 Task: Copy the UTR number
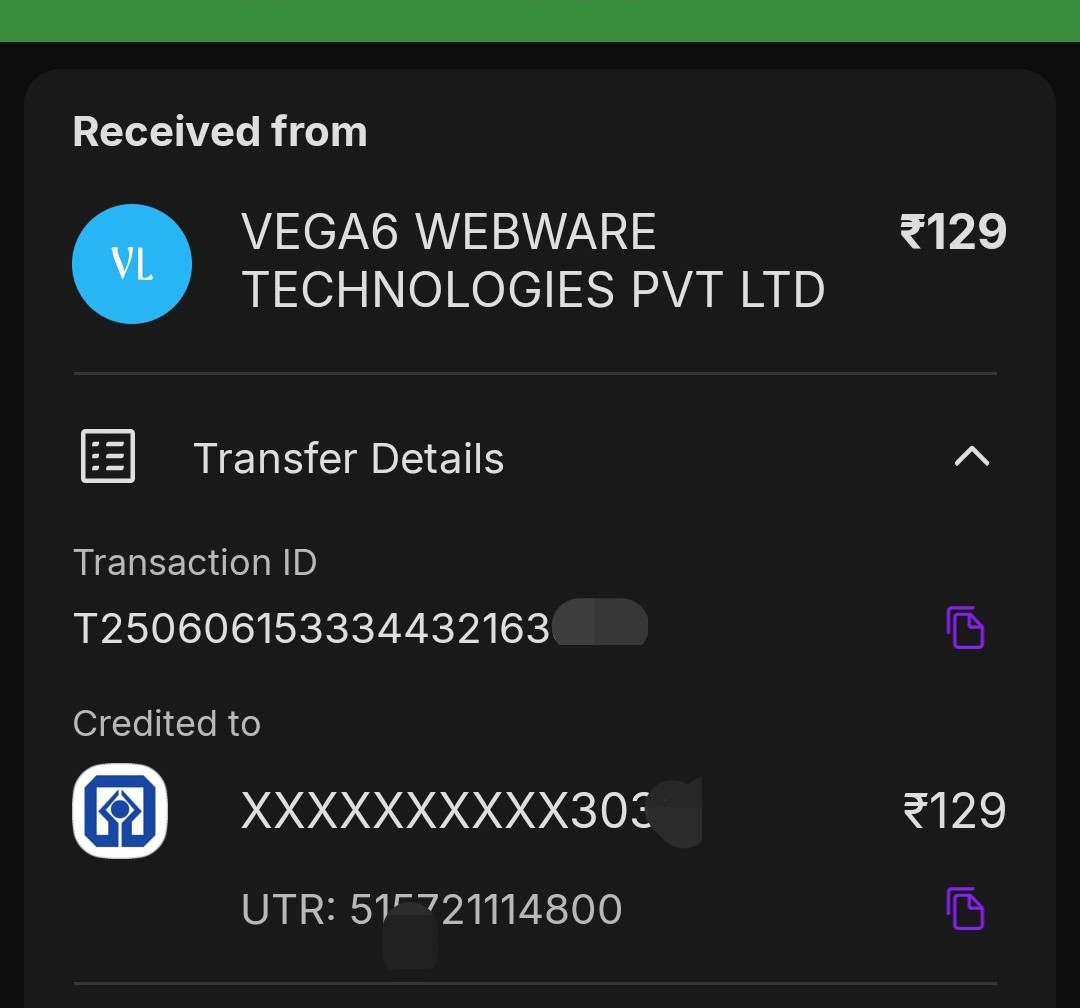click(x=965, y=909)
